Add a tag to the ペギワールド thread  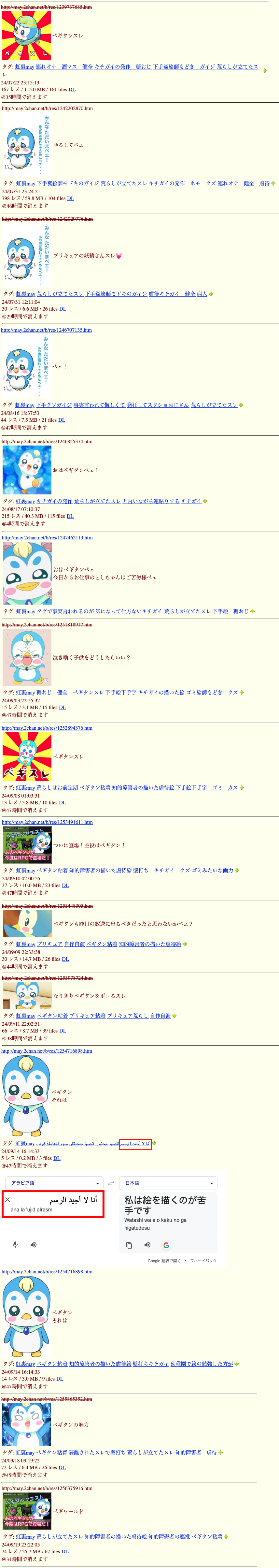pyautogui.click(x=226, y=1537)
